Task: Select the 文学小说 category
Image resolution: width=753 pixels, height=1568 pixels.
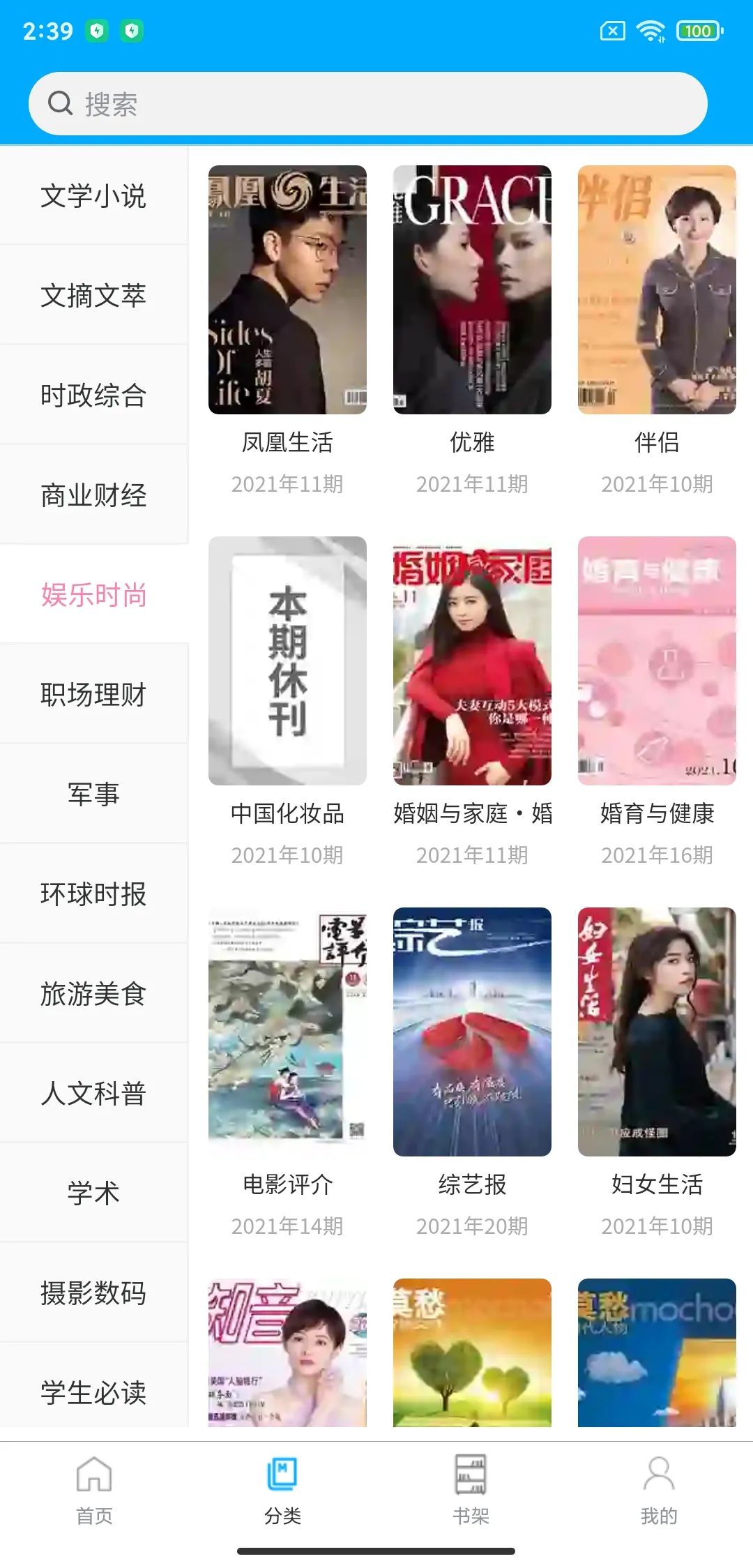Action: coord(93,196)
